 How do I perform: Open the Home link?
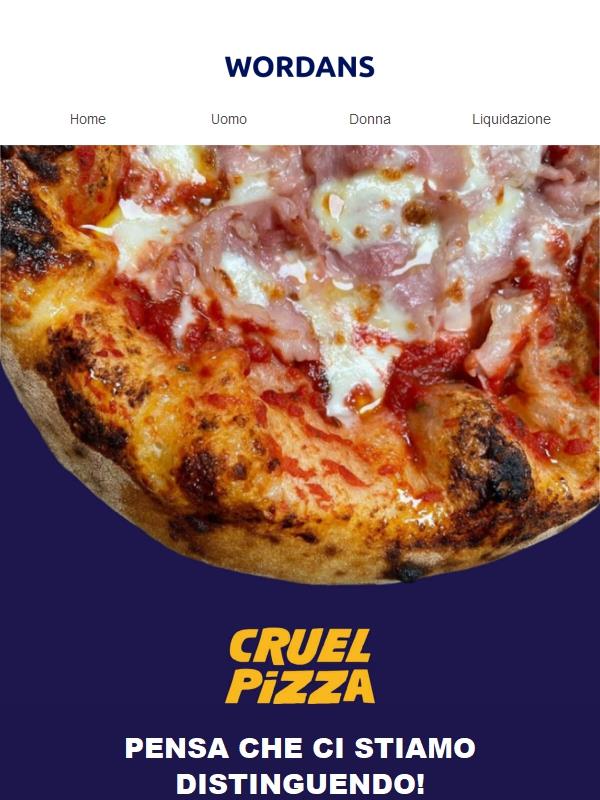(x=88, y=119)
